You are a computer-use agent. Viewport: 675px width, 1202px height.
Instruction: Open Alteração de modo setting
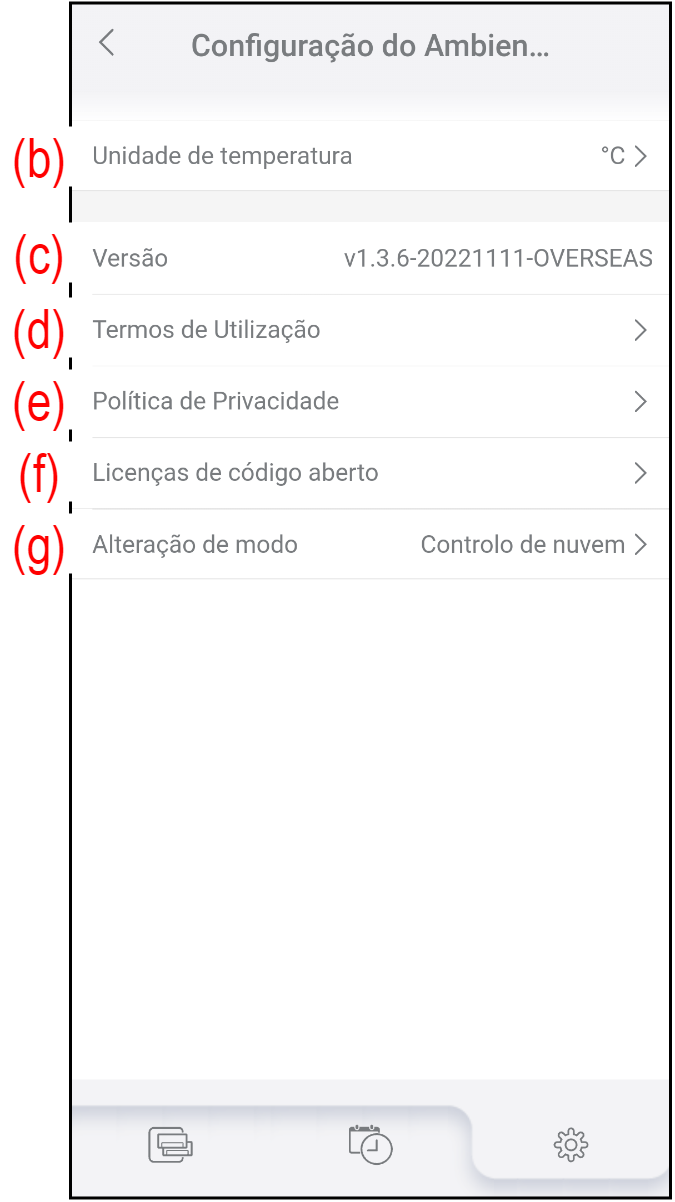click(370, 545)
